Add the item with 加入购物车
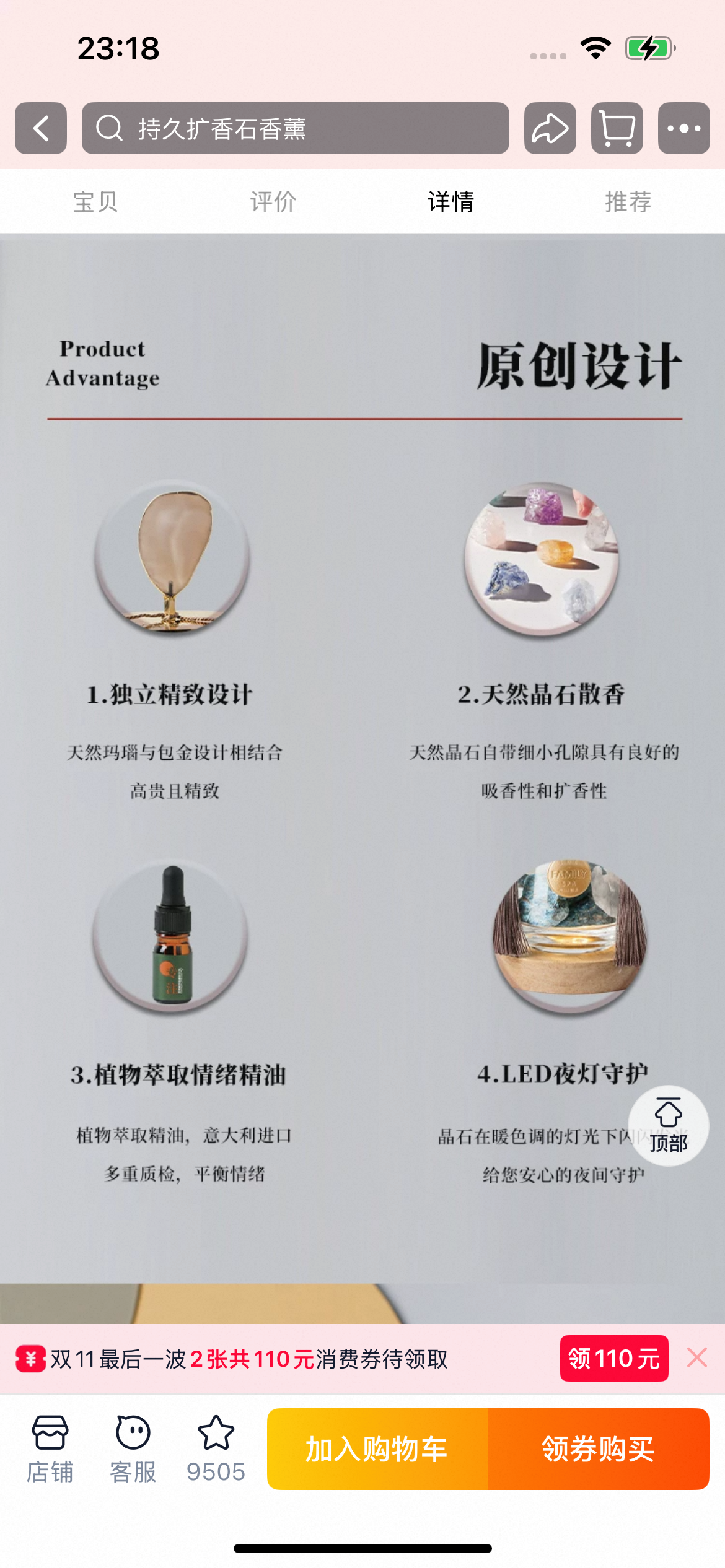This screenshot has height=1568, width=725. pos(377,1448)
